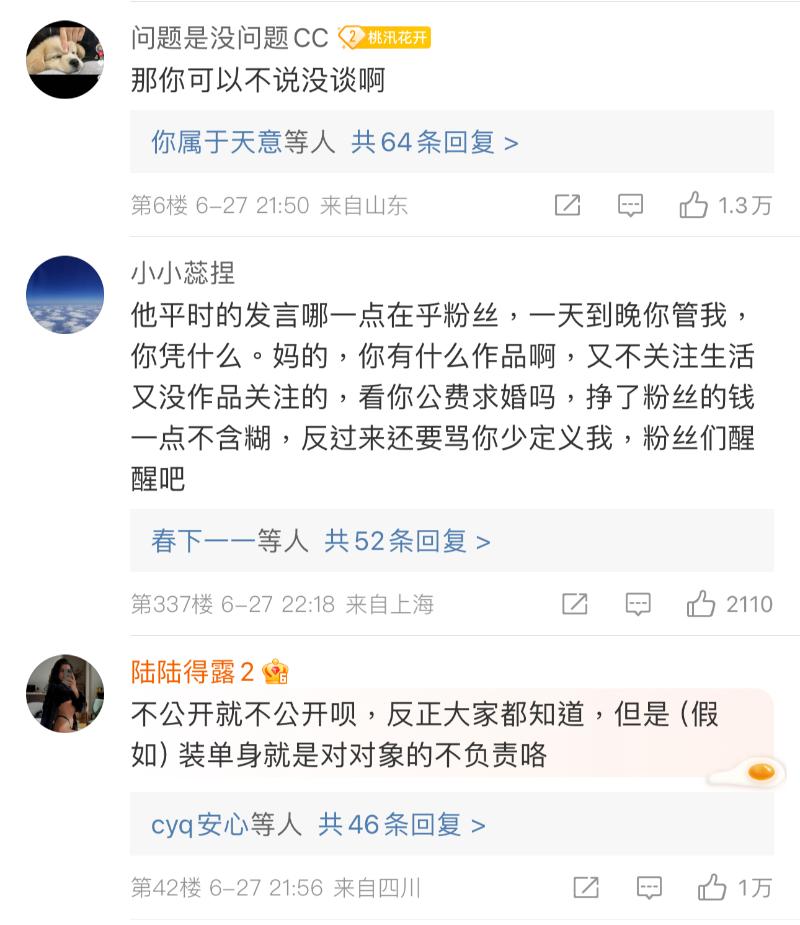Expand the 共64条回复 replies
Image resolution: width=800 pixels, height=925 pixels.
tap(434, 143)
